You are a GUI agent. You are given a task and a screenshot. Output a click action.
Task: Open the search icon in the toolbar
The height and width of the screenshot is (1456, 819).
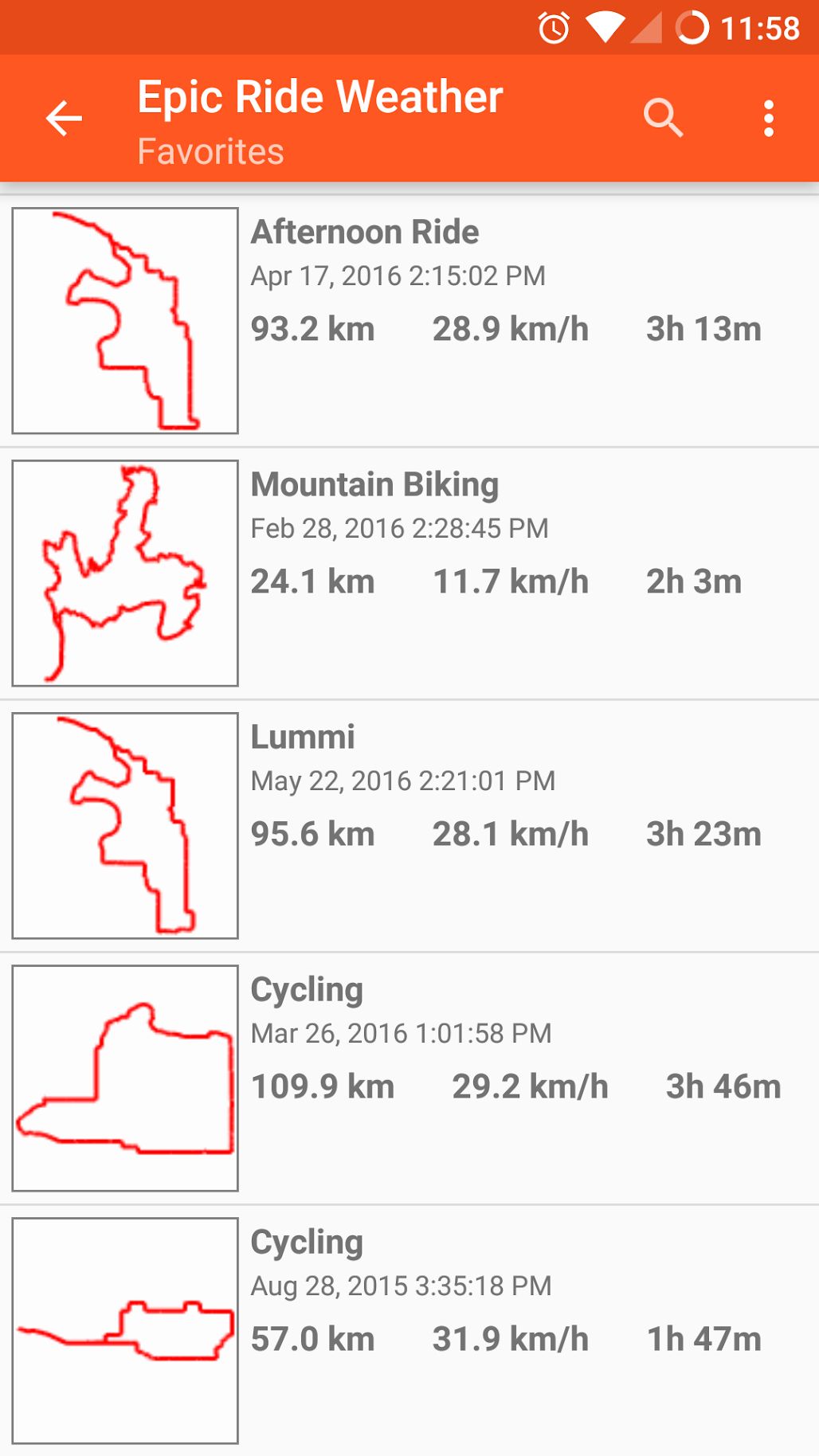coord(664,118)
